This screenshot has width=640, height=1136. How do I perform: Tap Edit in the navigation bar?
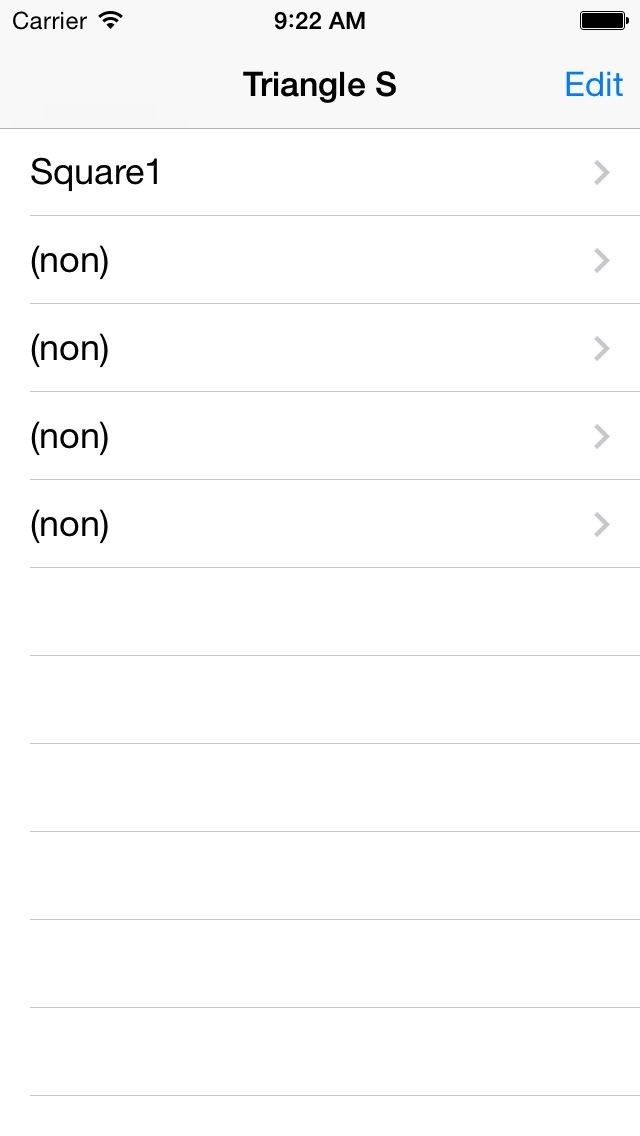(593, 85)
